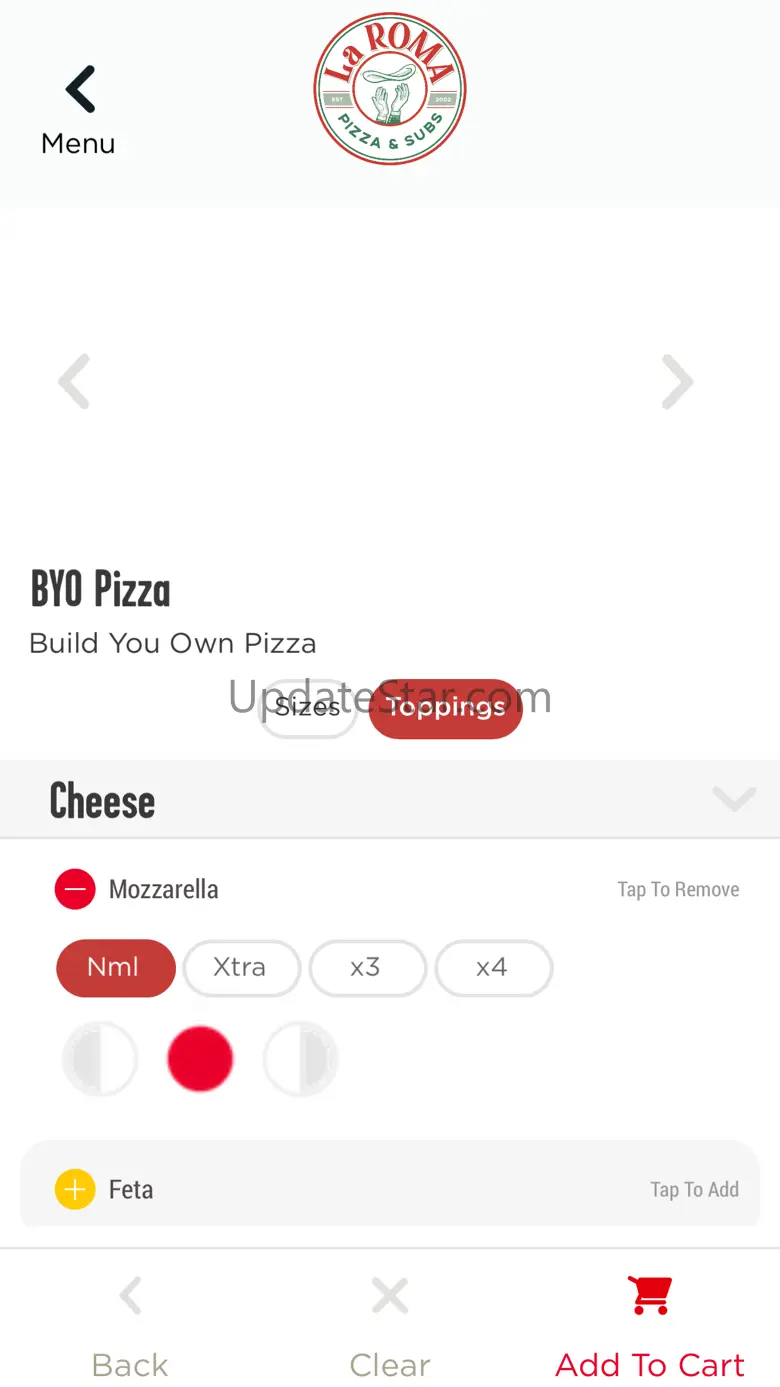Switch to the Sizes tab

pyautogui.click(x=308, y=708)
